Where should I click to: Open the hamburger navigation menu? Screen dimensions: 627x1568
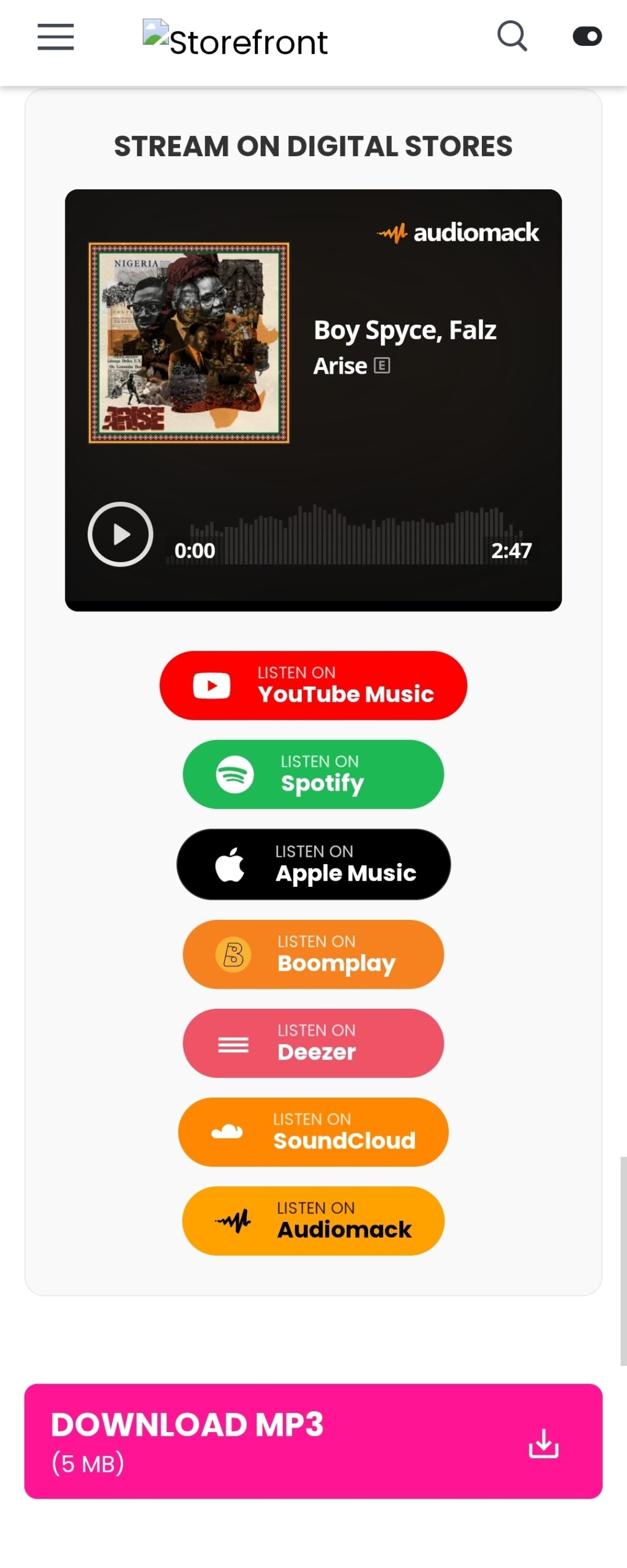[55, 37]
